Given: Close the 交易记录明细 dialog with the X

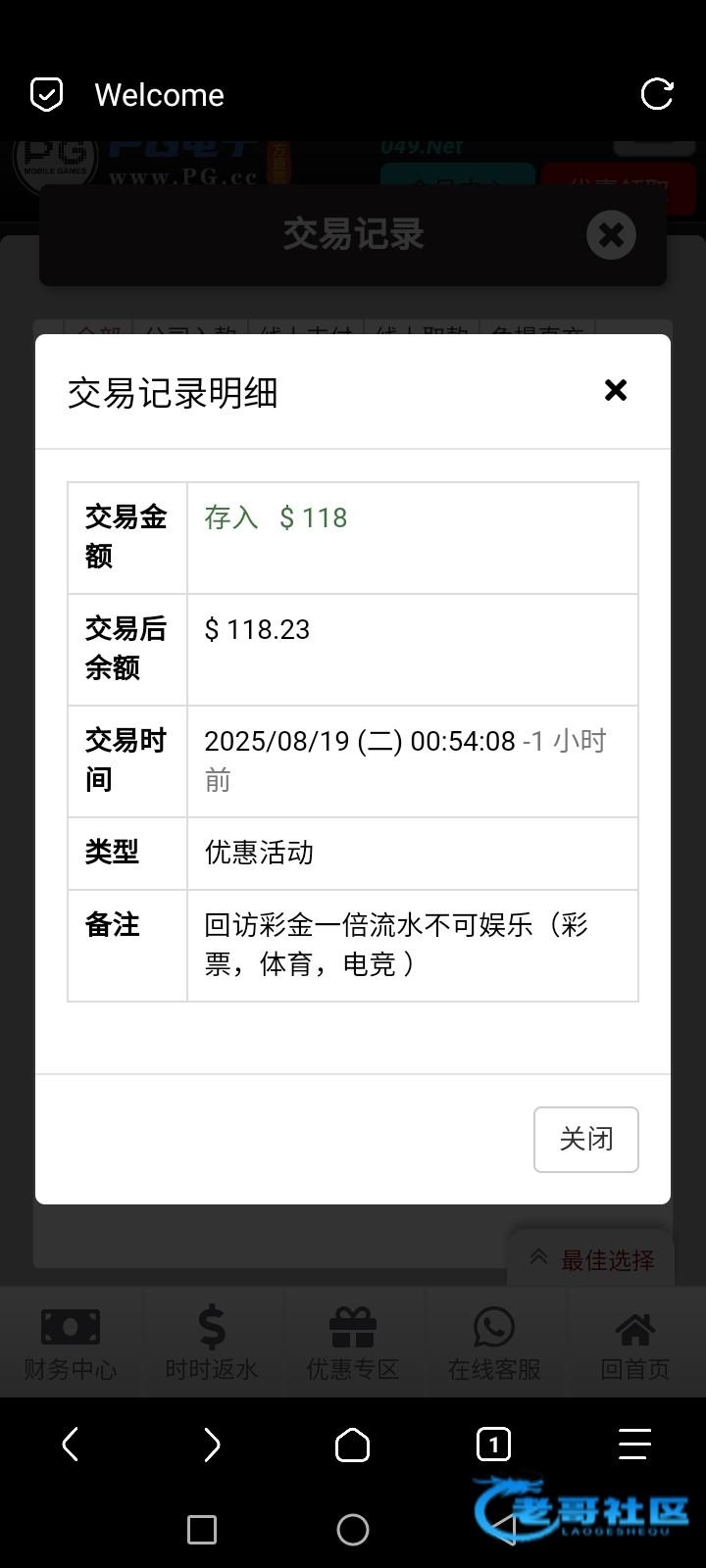Looking at the screenshot, I should 615,391.
